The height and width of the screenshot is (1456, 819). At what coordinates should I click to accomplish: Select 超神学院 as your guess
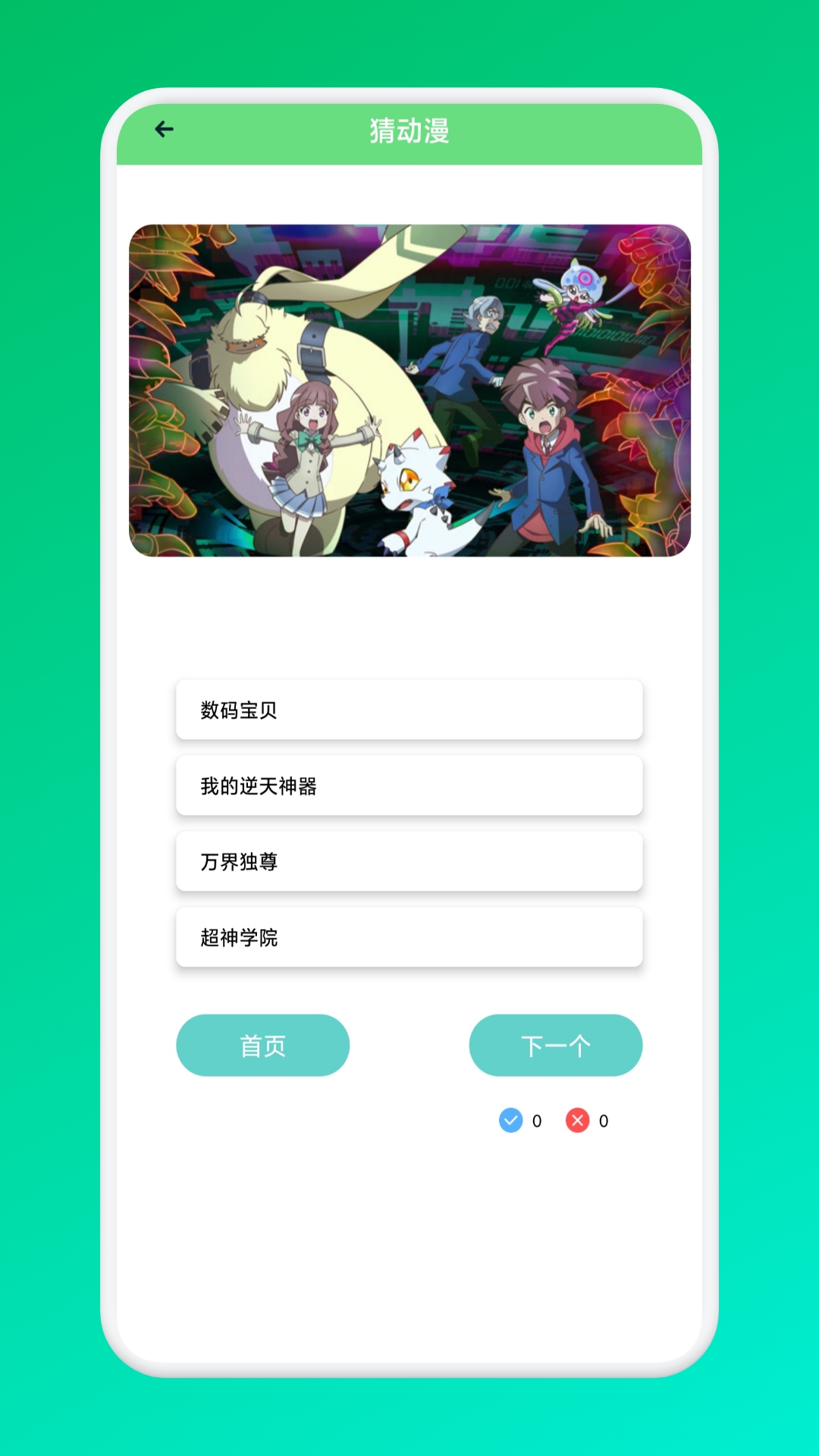click(x=409, y=937)
